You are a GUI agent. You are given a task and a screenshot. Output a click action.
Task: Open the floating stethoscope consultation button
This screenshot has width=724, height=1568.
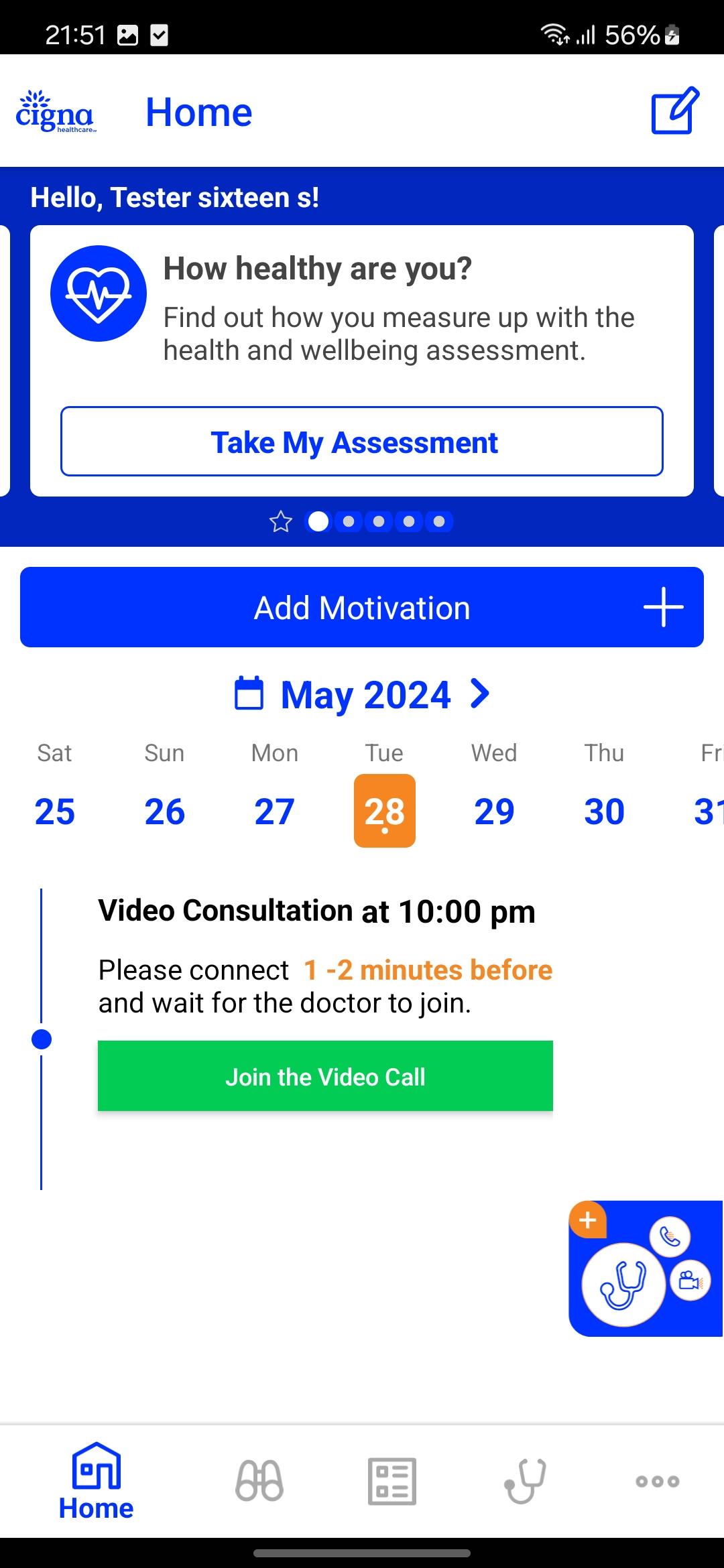623,1284
